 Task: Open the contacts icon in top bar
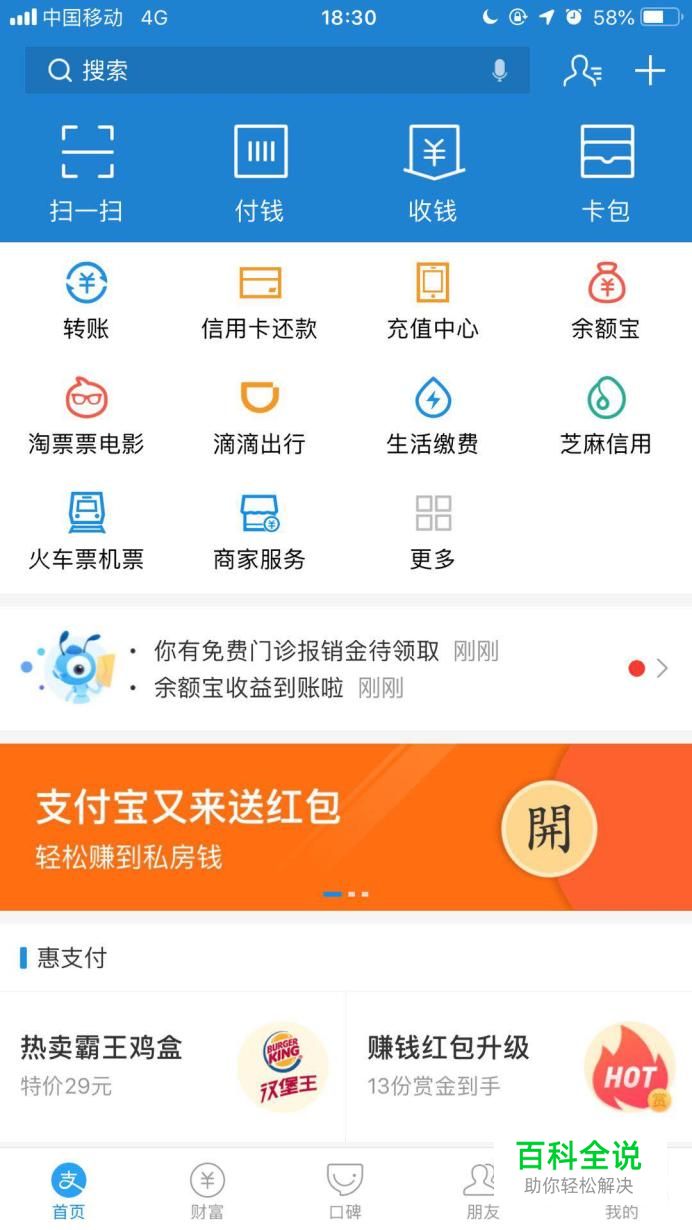[x=582, y=70]
